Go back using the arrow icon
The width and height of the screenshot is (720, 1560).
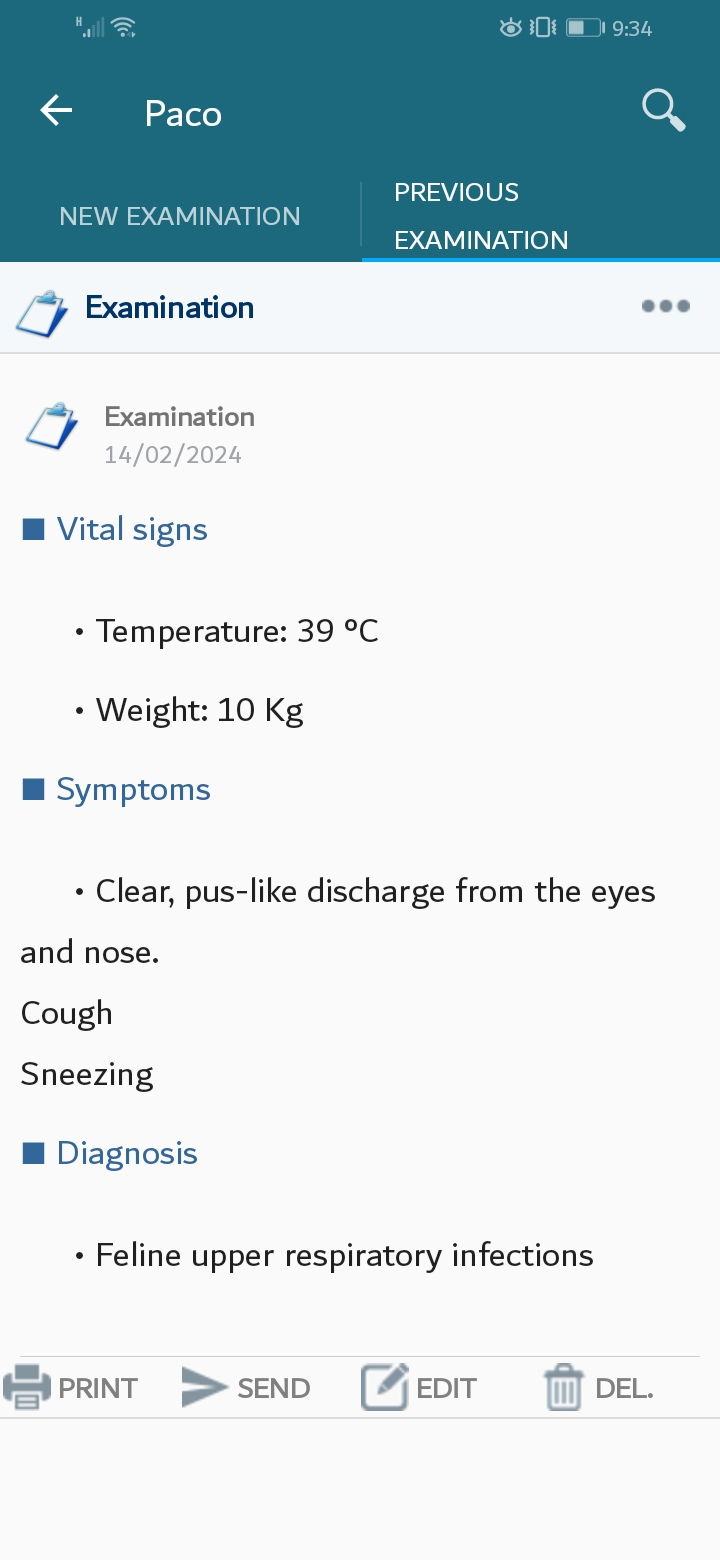click(x=56, y=111)
